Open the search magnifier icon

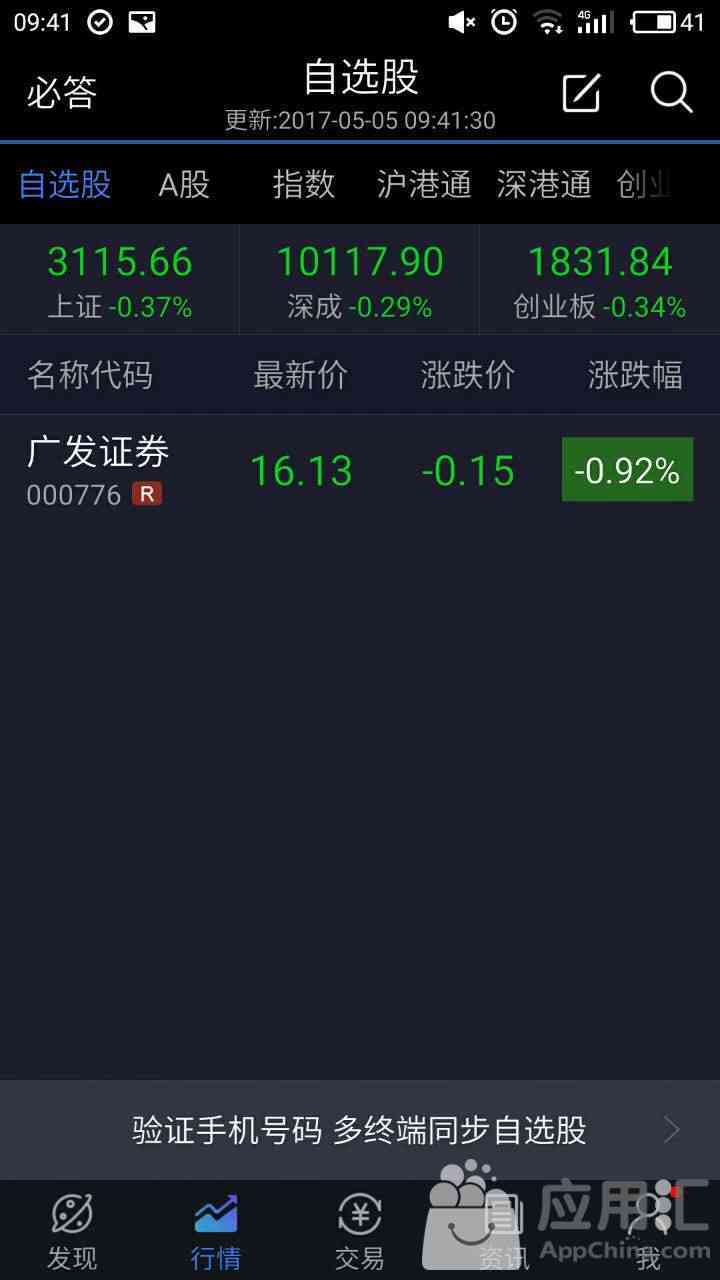point(671,92)
